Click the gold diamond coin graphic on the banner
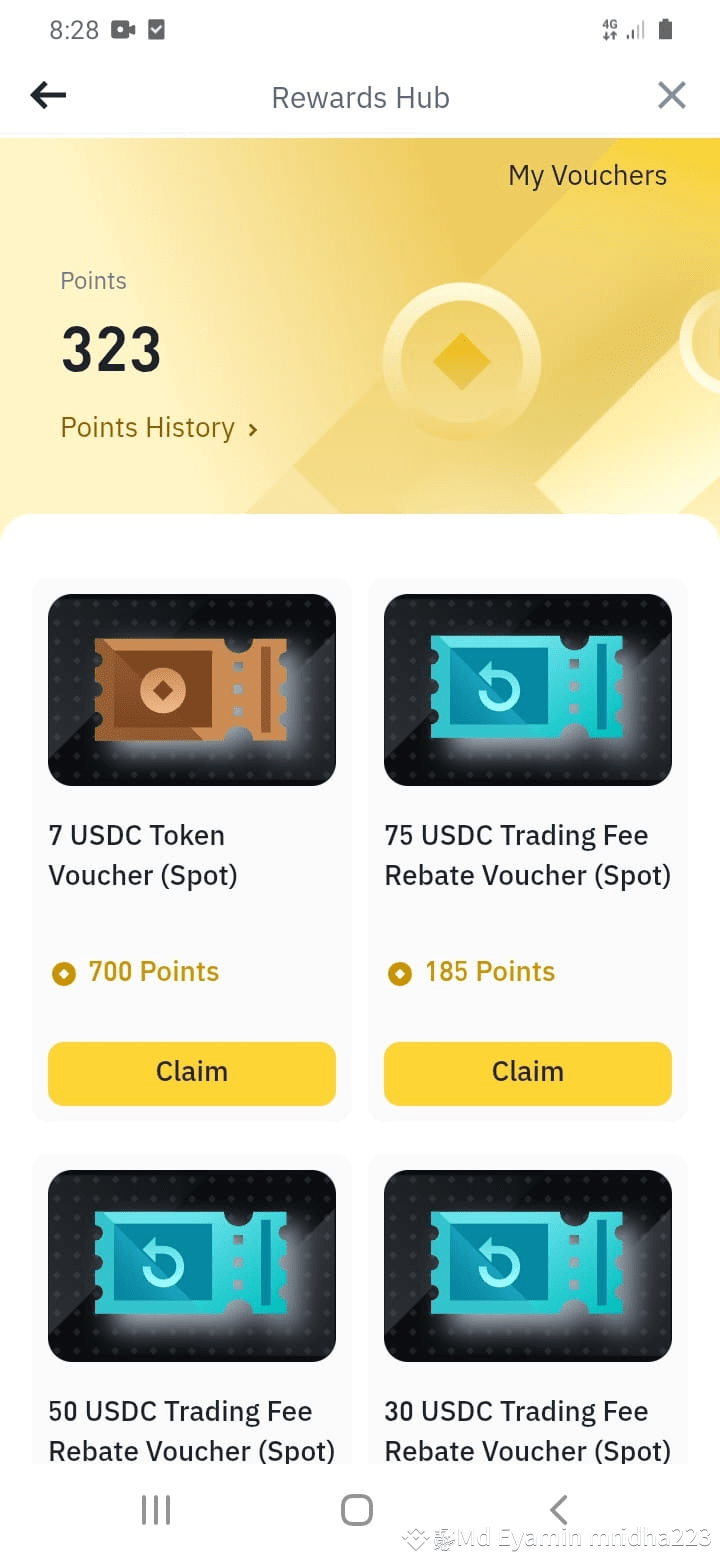Screen dimensions: 720x1560 click(x=461, y=360)
